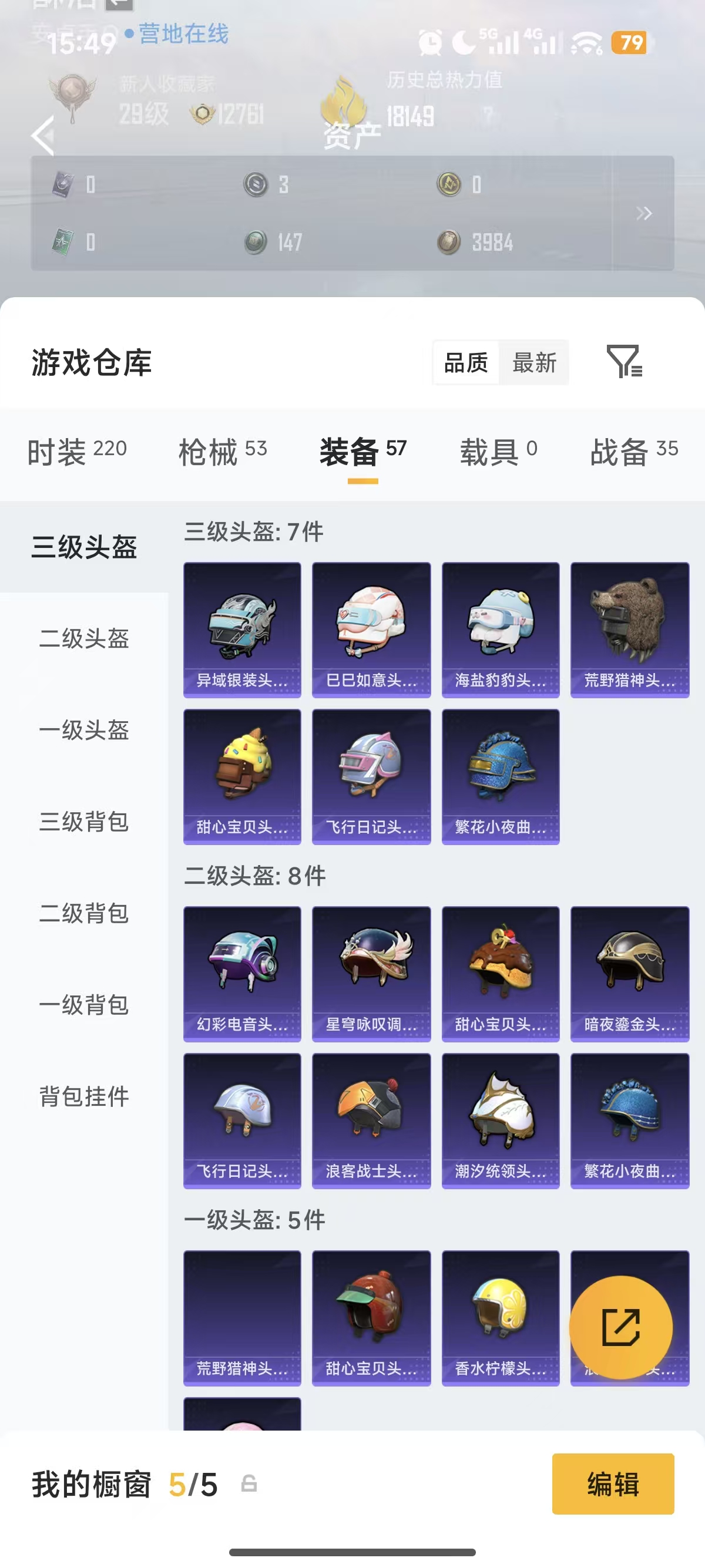This screenshot has height=1568, width=705.
Task: Select 二级头盔 in the side list
Action: coord(84,638)
